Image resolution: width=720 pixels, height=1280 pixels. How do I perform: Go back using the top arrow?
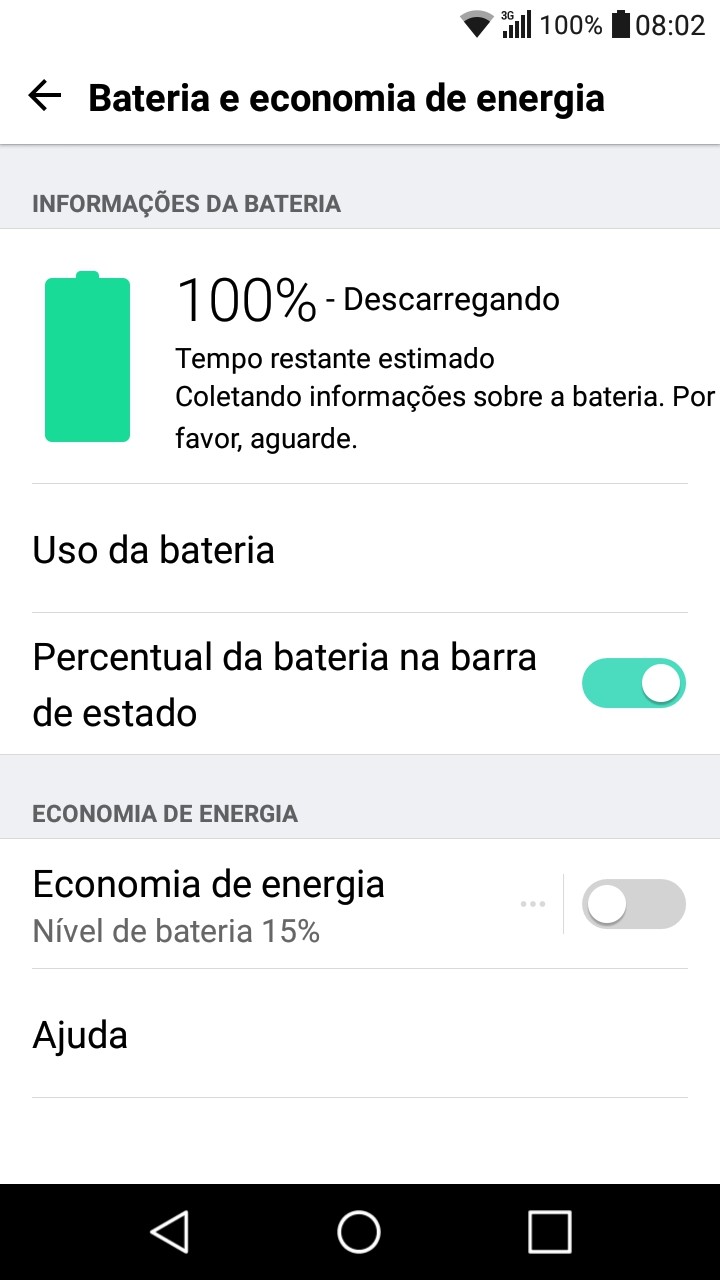[x=45, y=97]
